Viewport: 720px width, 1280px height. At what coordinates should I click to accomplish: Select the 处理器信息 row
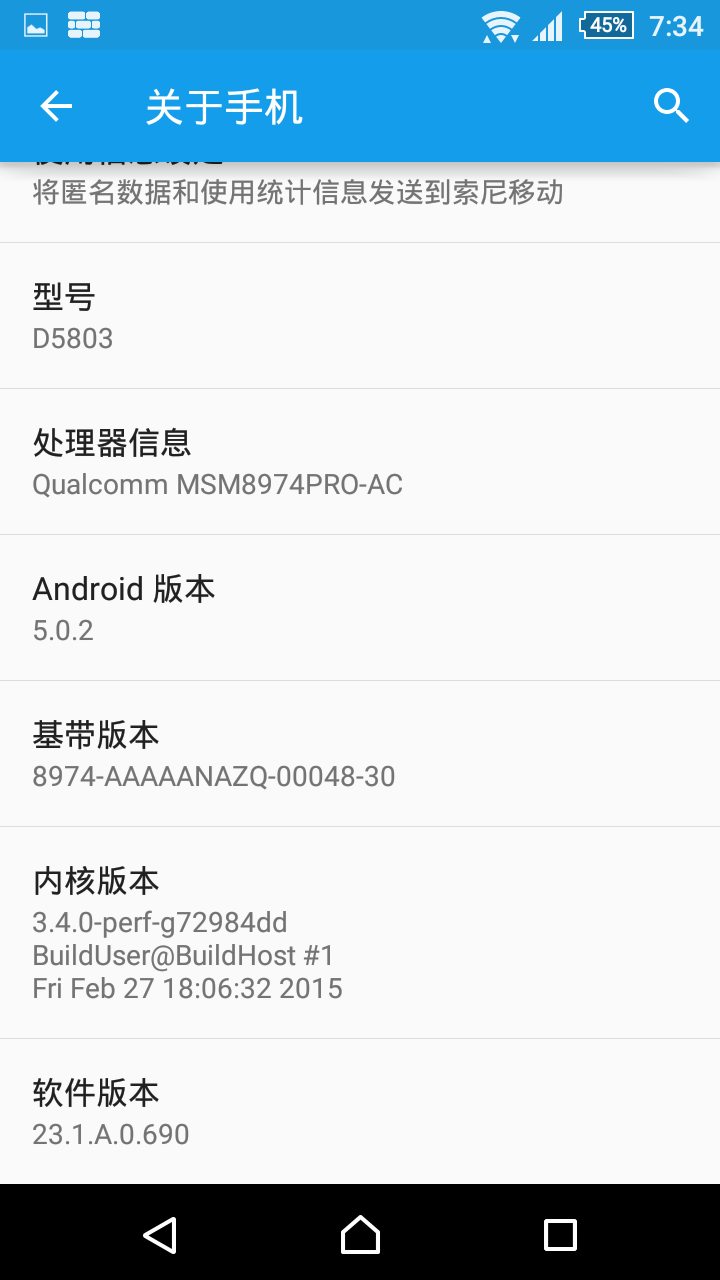[x=360, y=462]
